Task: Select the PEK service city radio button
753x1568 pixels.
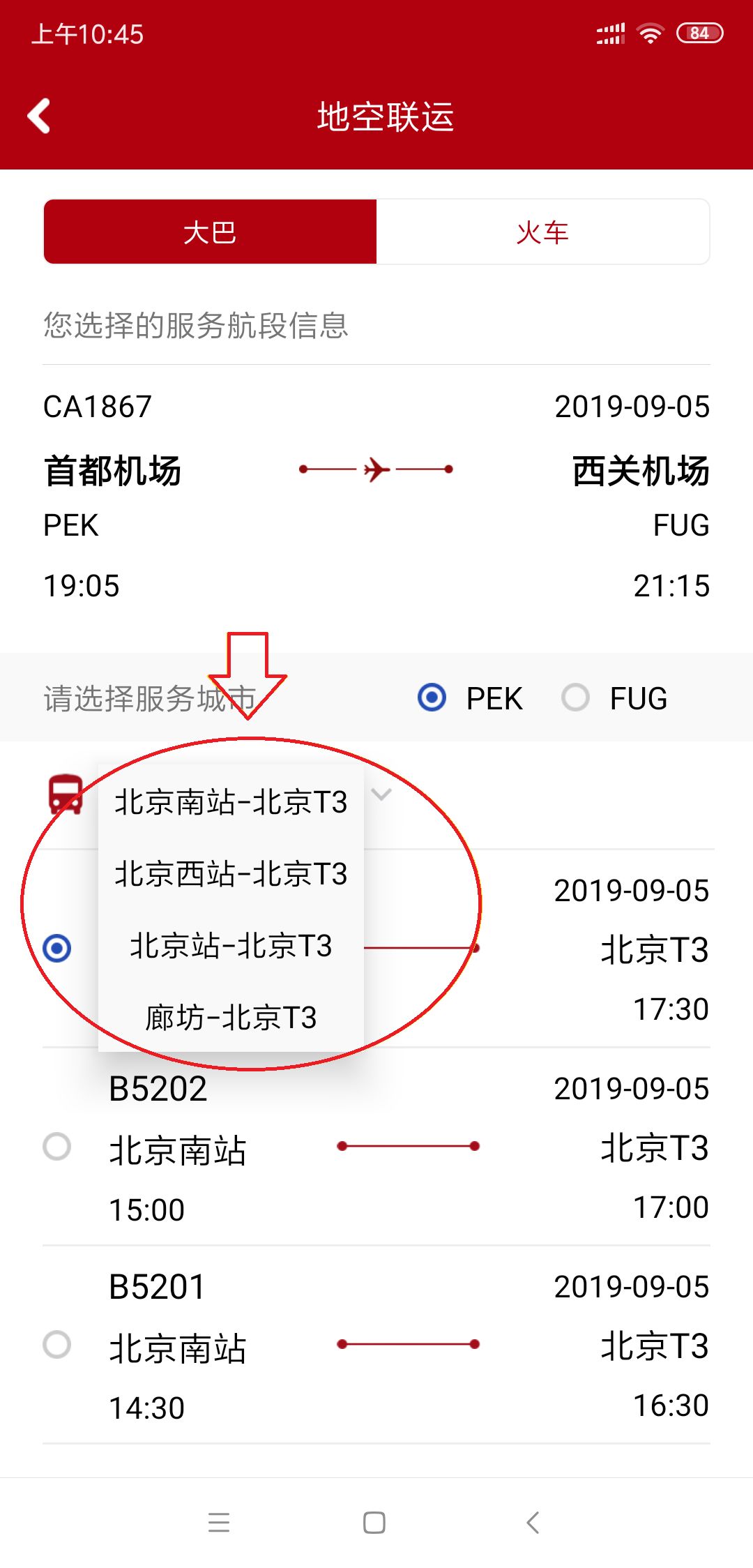Action: coord(432,698)
